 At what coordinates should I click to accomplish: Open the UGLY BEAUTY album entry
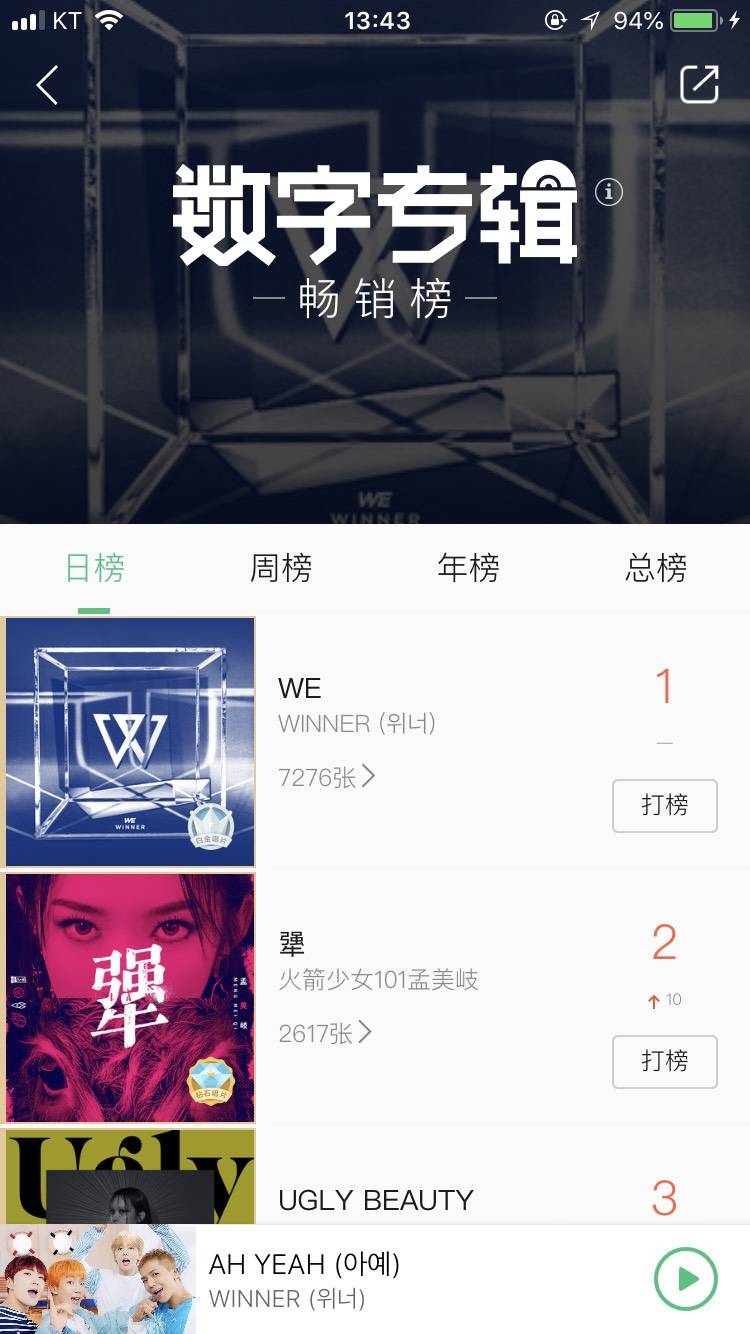tap(375, 1199)
